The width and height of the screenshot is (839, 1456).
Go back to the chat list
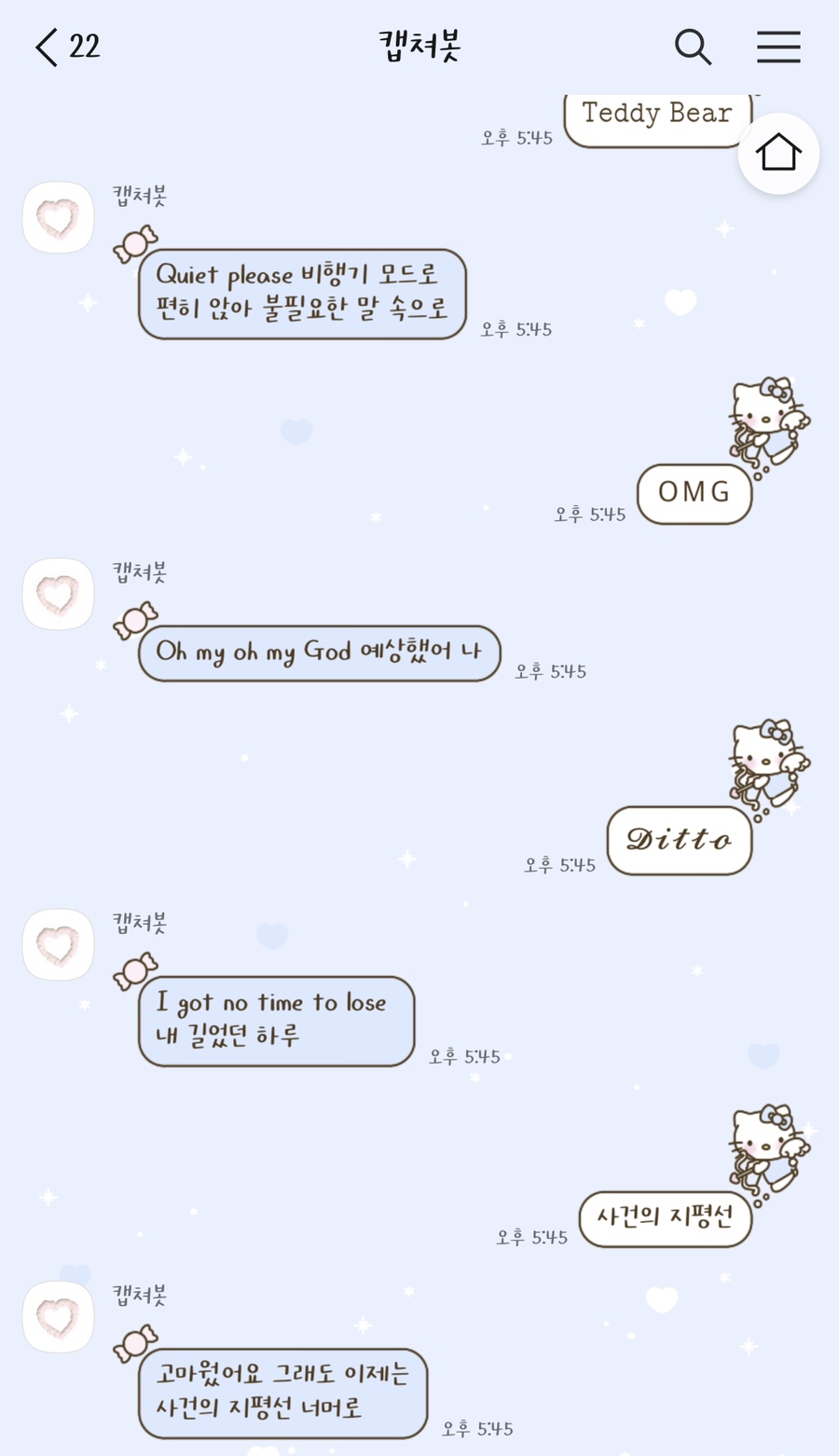(47, 47)
